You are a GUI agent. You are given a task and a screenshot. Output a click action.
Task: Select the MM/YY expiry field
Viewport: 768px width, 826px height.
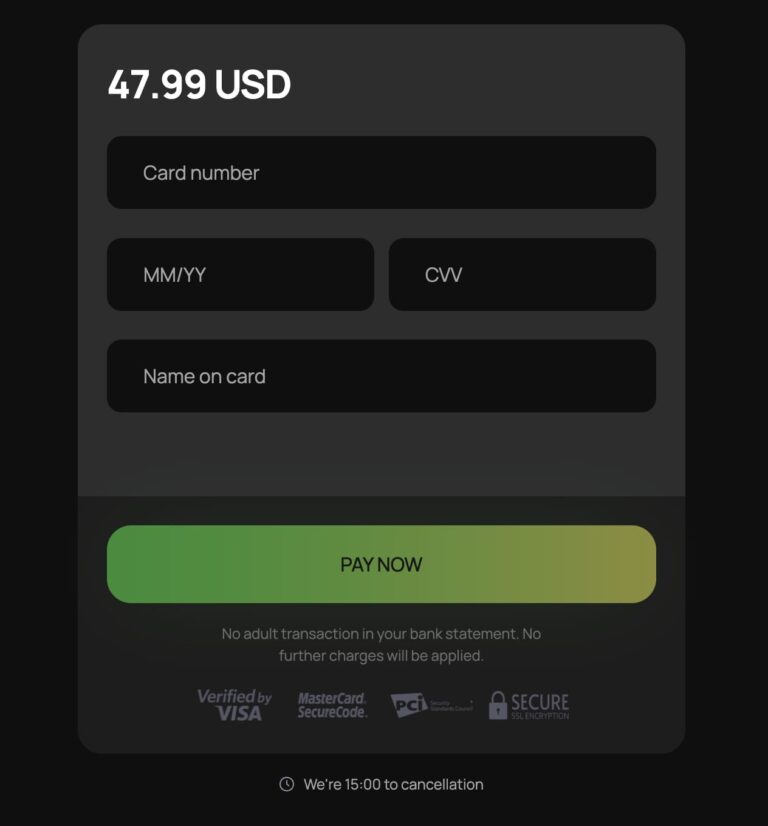[x=240, y=275]
